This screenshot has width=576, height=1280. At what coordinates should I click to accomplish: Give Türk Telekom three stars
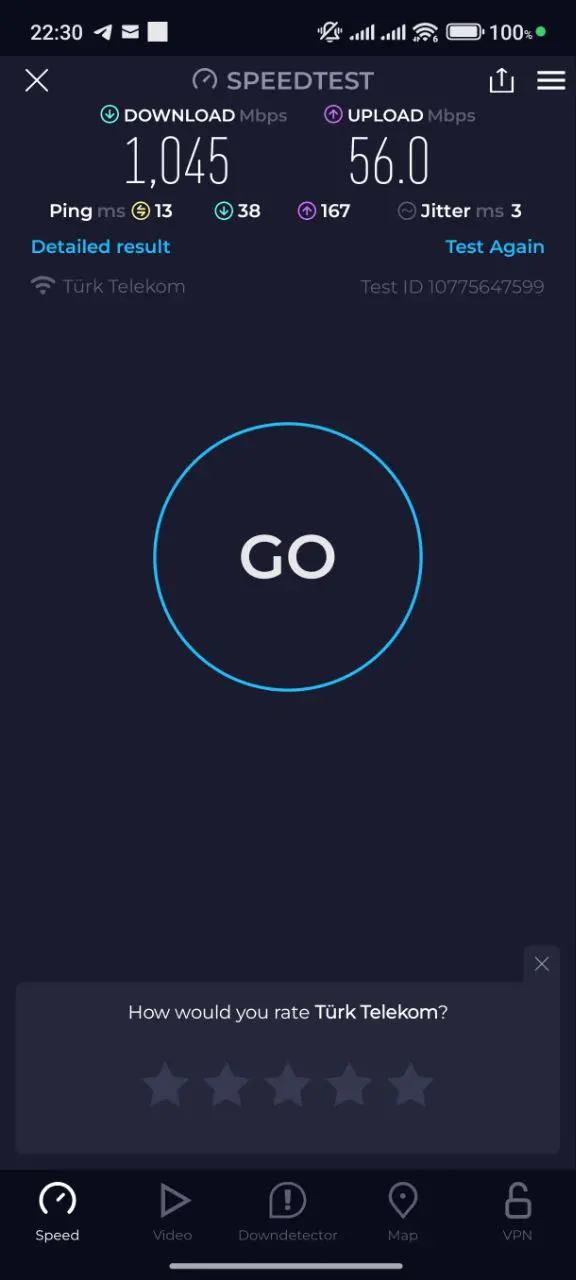pyautogui.click(x=288, y=1085)
